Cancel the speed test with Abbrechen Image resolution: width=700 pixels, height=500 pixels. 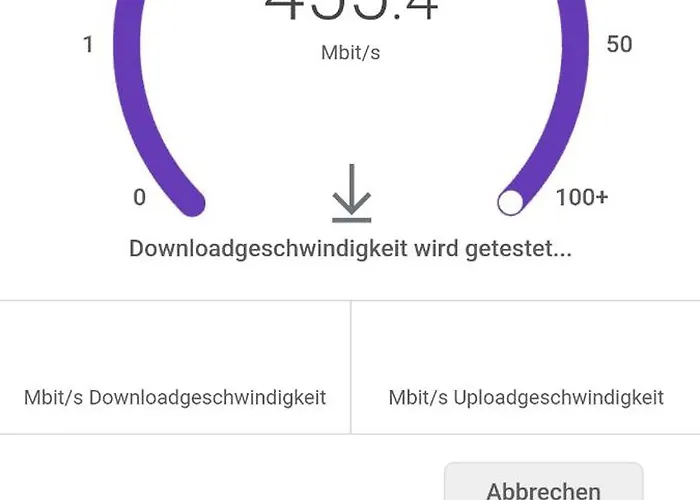pos(543,487)
